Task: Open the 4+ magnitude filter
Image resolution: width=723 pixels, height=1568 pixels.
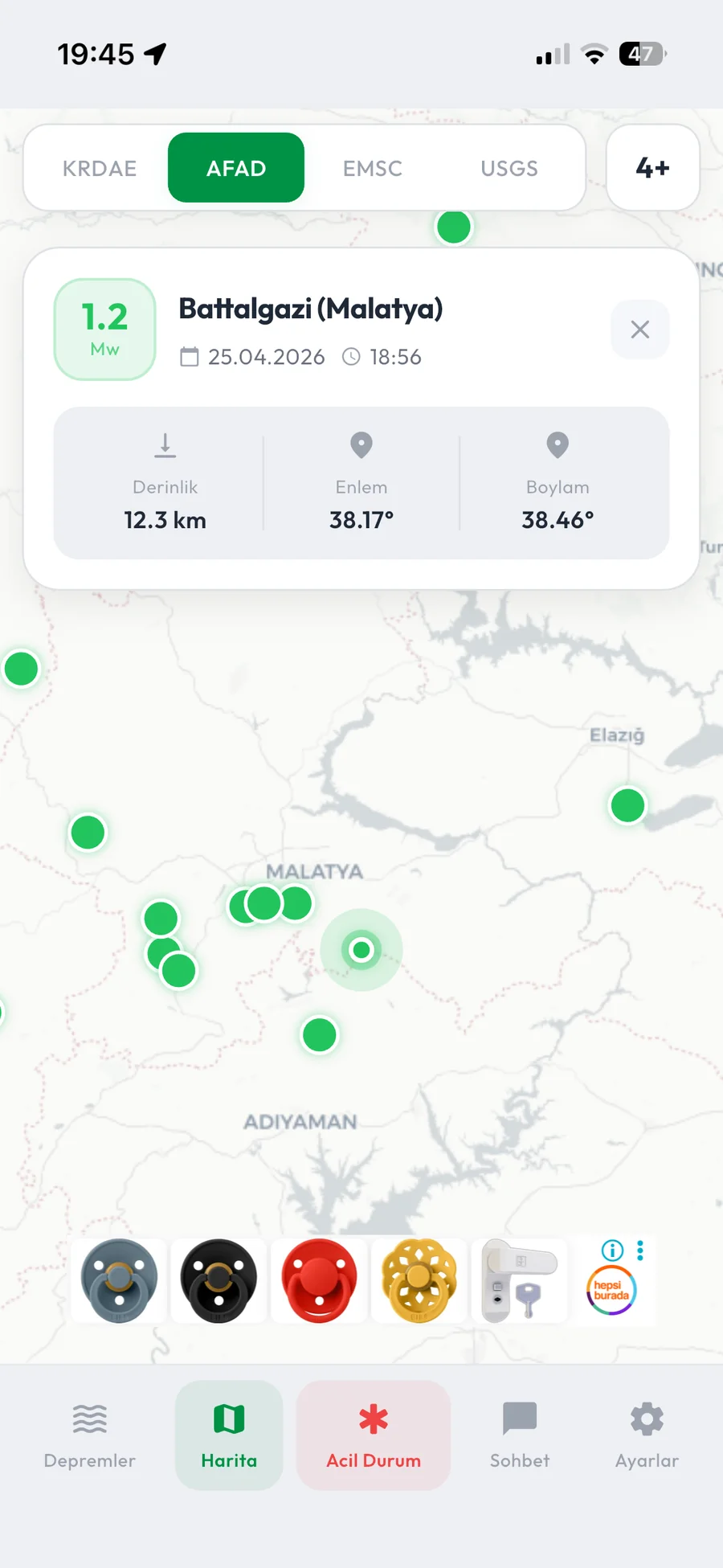Action: (x=652, y=168)
